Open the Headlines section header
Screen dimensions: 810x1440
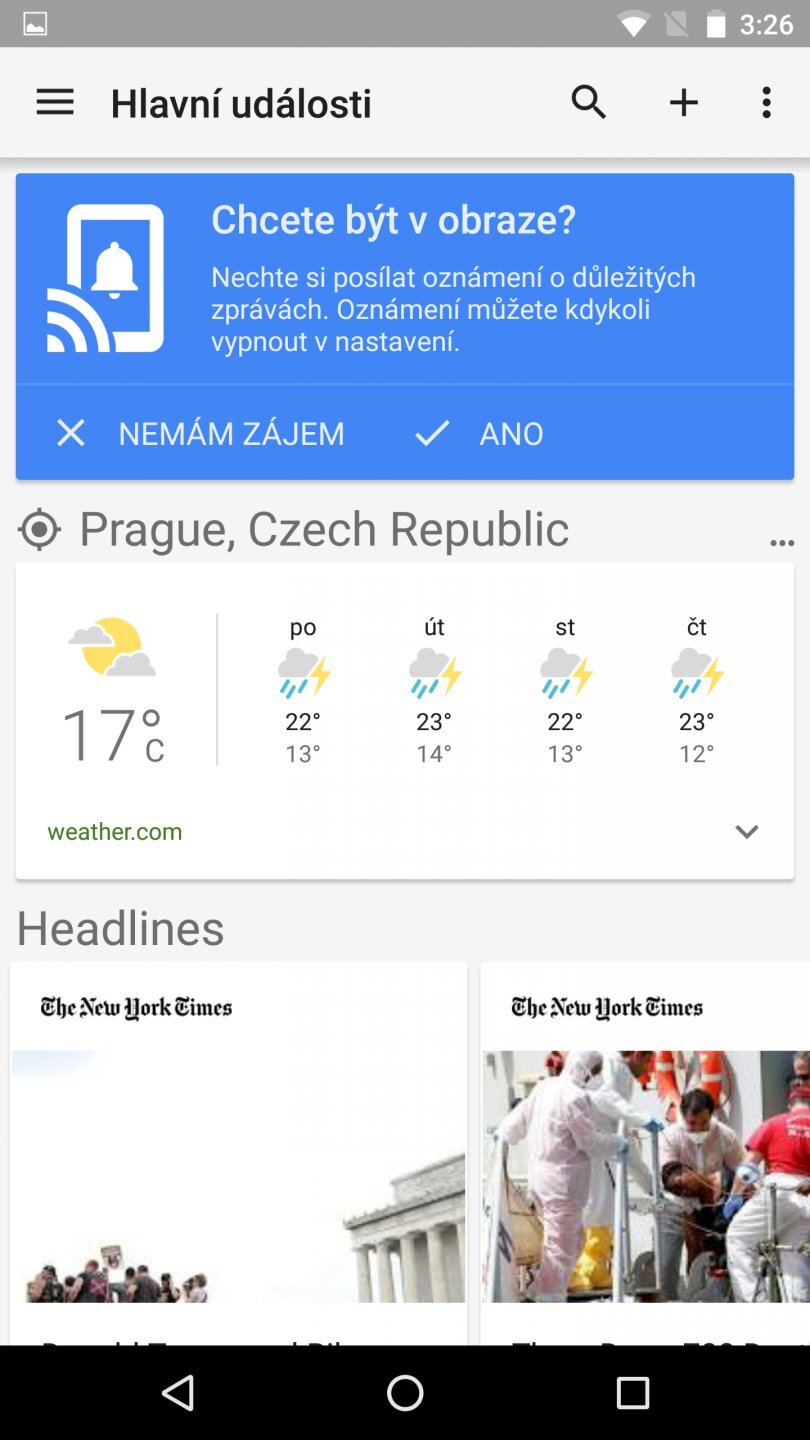click(119, 928)
